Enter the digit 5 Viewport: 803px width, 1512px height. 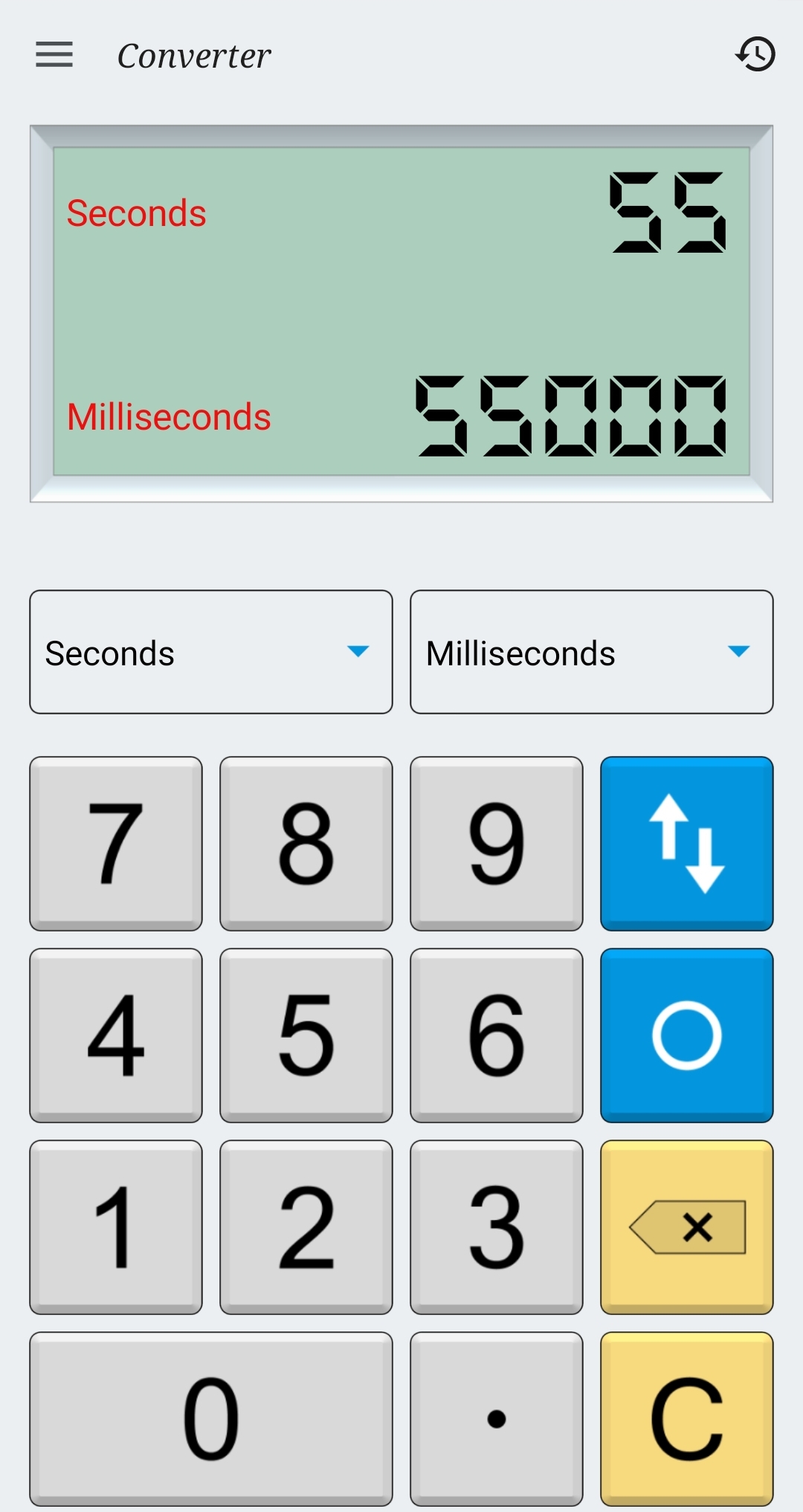[306, 1035]
